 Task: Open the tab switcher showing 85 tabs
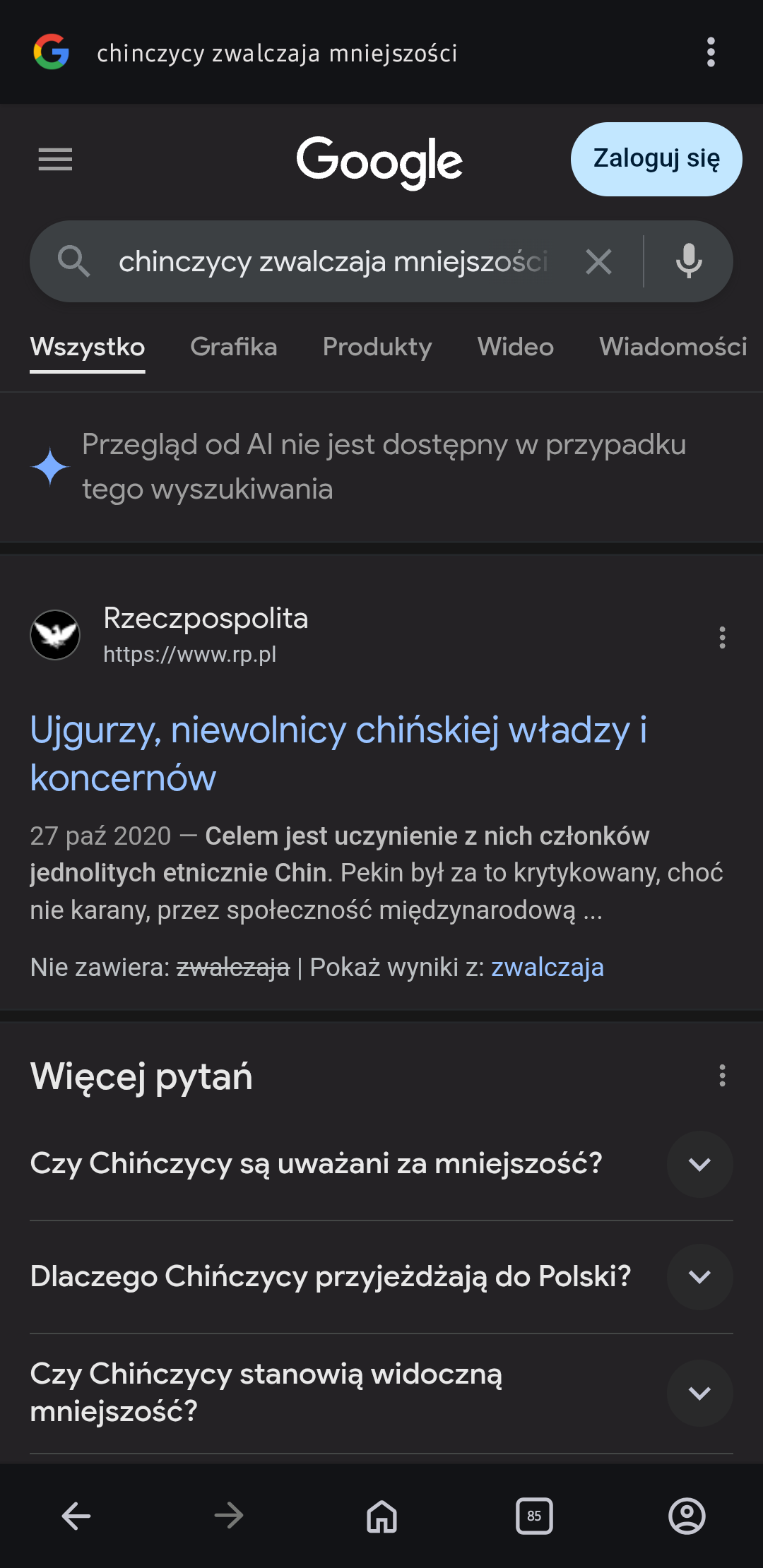coord(535,1516)
